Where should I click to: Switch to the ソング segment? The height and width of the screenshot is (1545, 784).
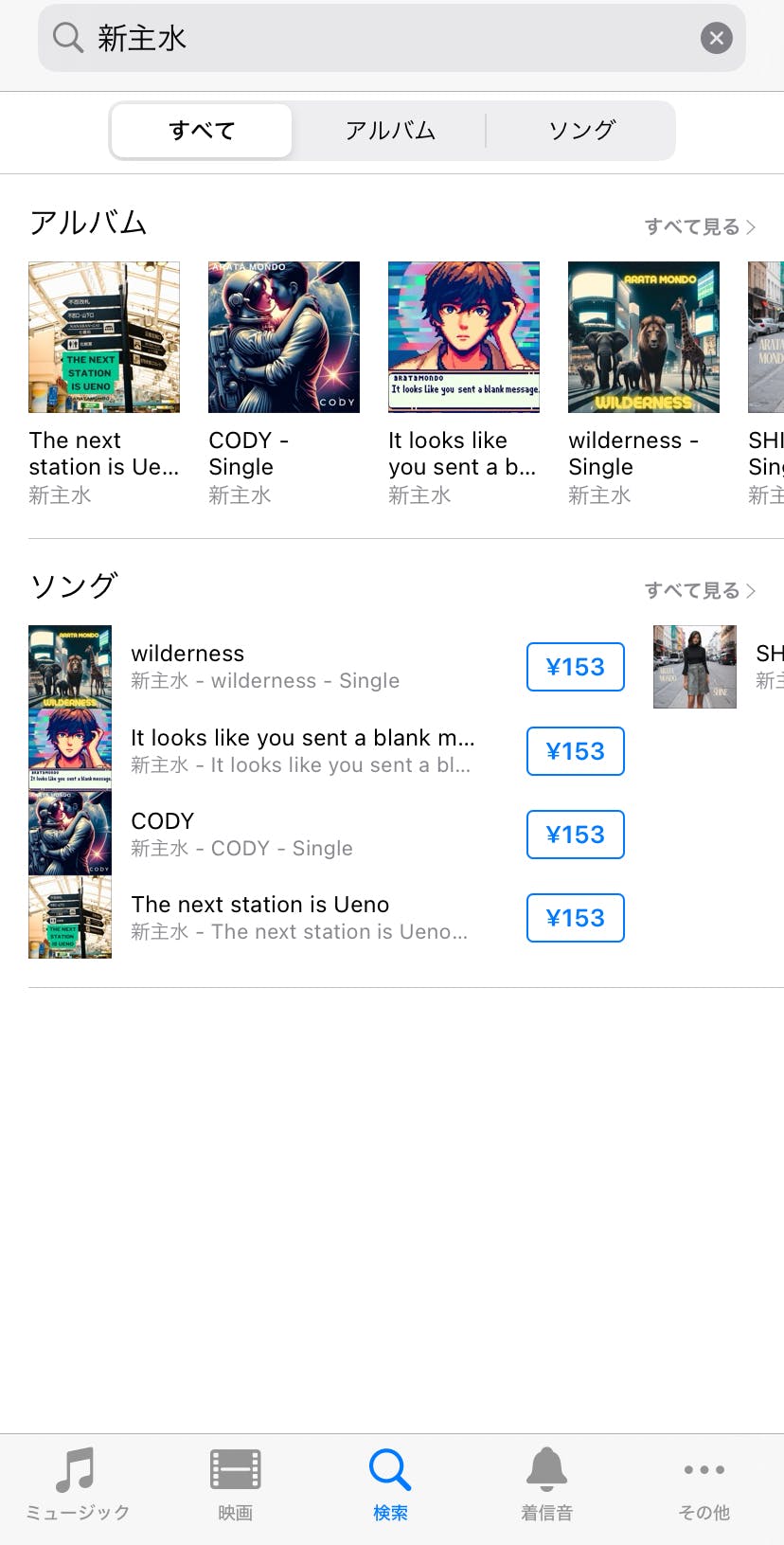[x=581, y=131]
